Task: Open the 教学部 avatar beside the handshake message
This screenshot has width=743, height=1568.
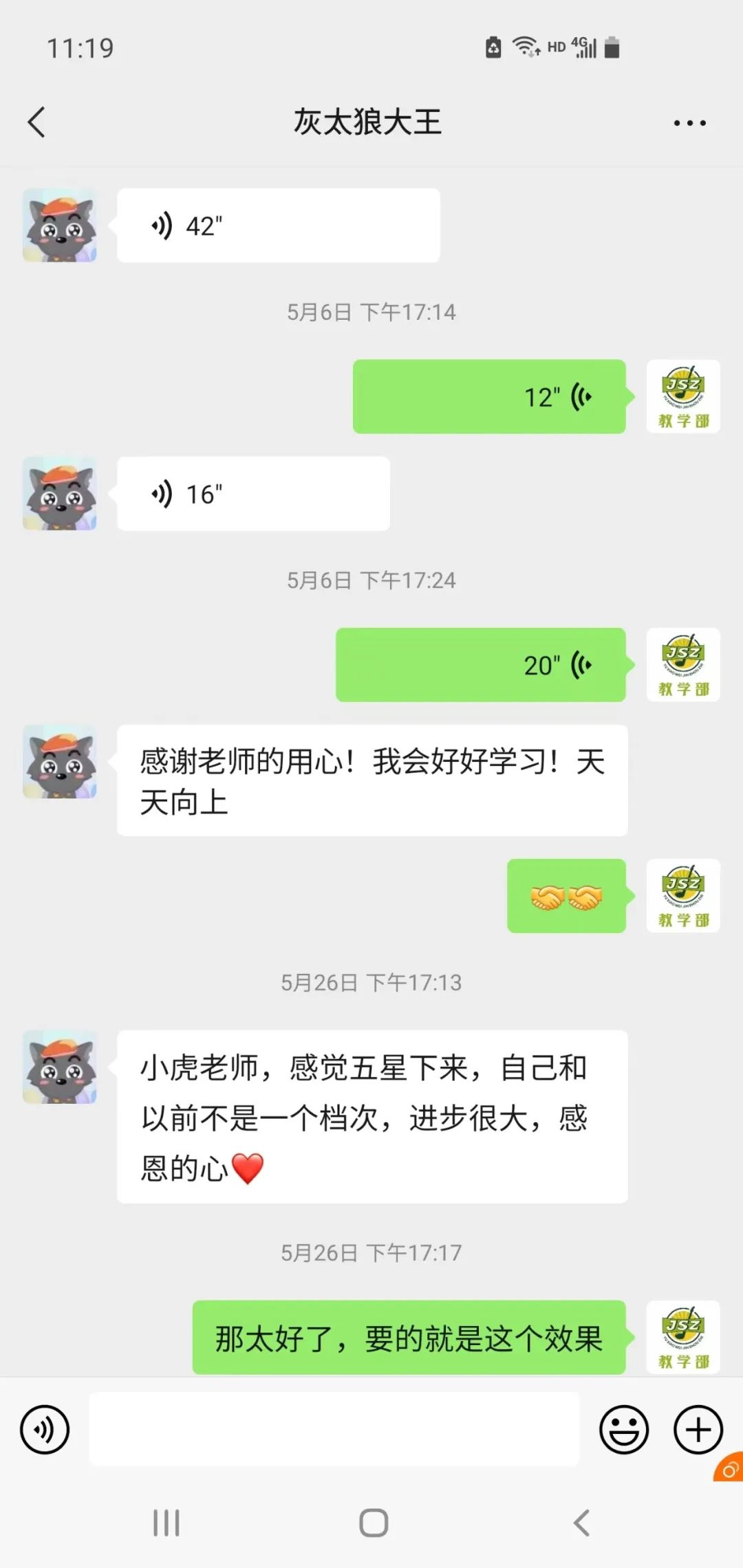Action: pos(683,896)
